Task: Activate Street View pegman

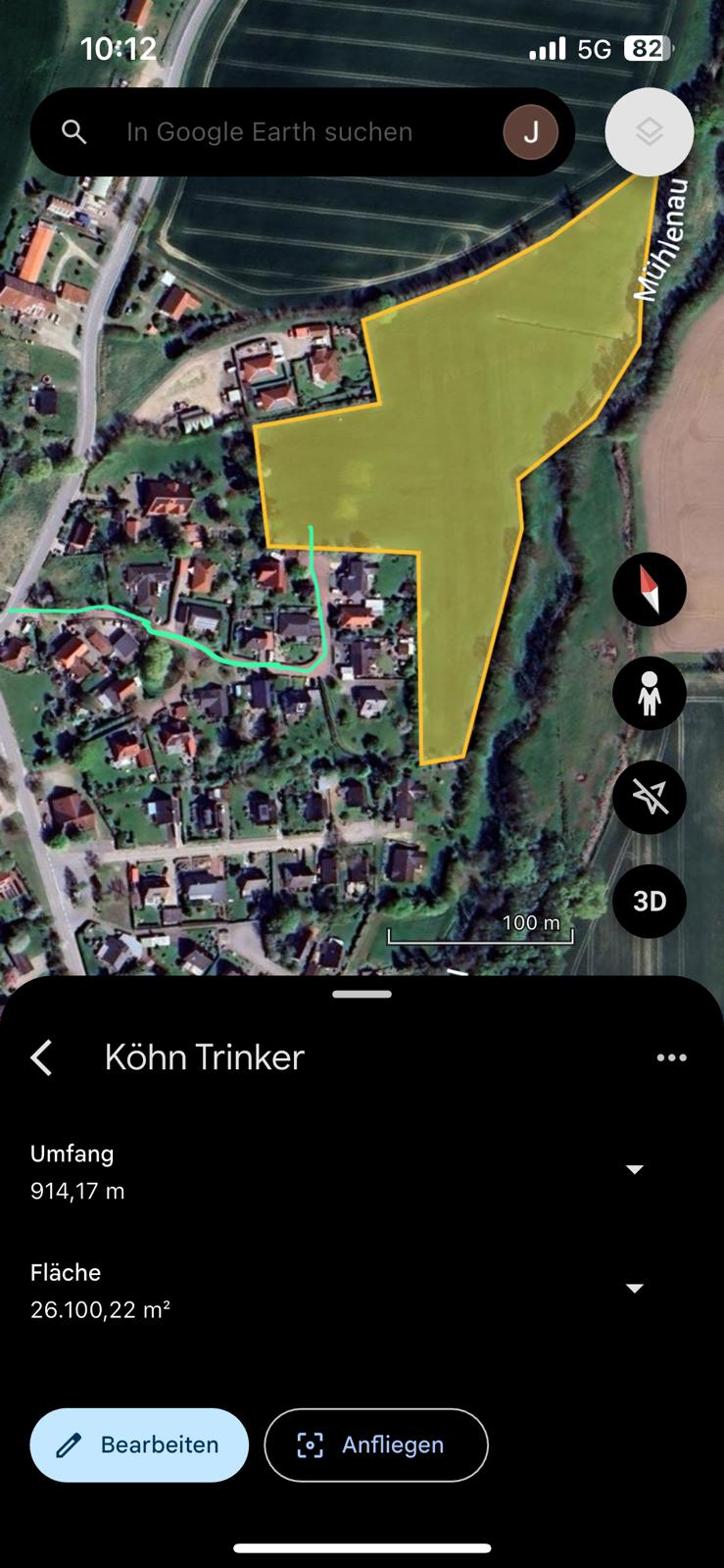Action: tap(650, 693)
